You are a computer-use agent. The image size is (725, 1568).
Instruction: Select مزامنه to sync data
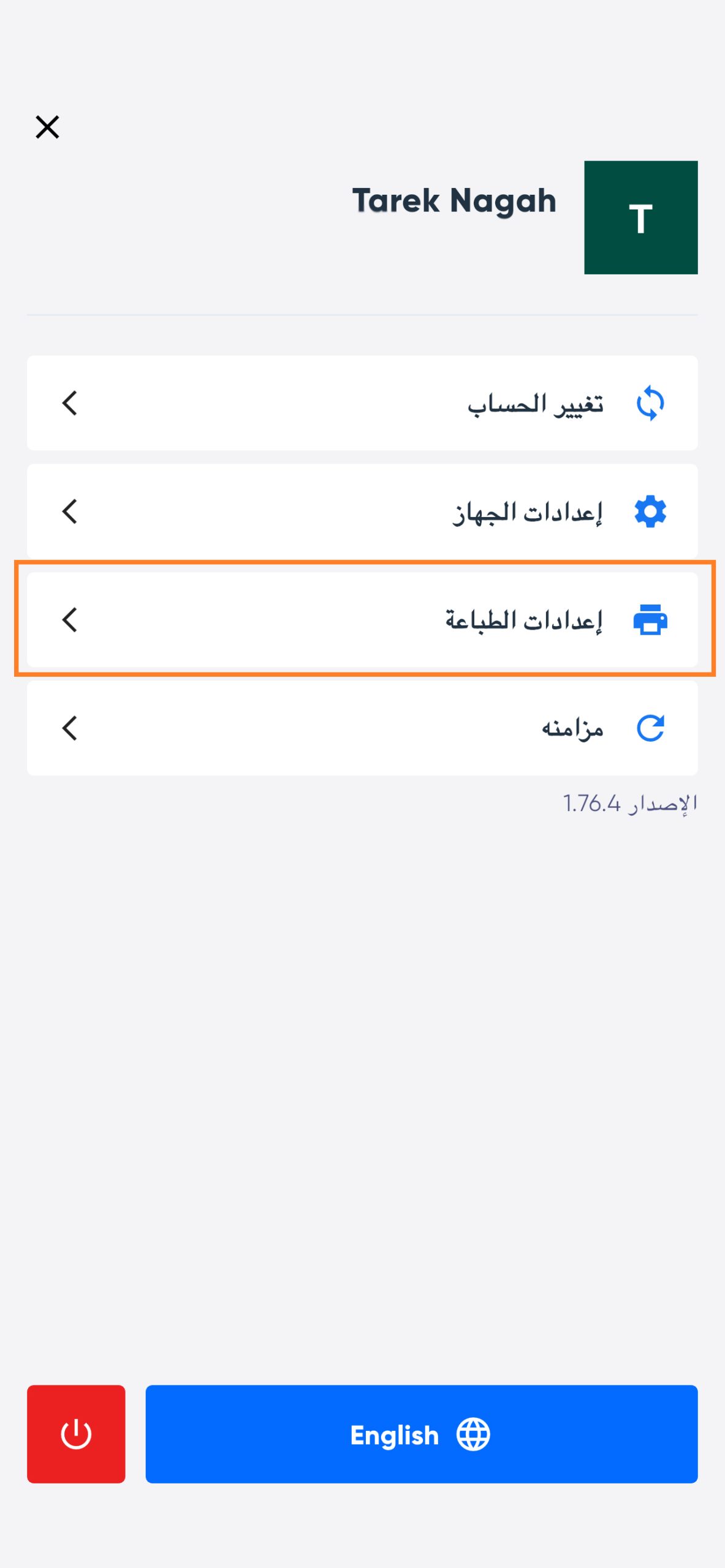point(362,728)
